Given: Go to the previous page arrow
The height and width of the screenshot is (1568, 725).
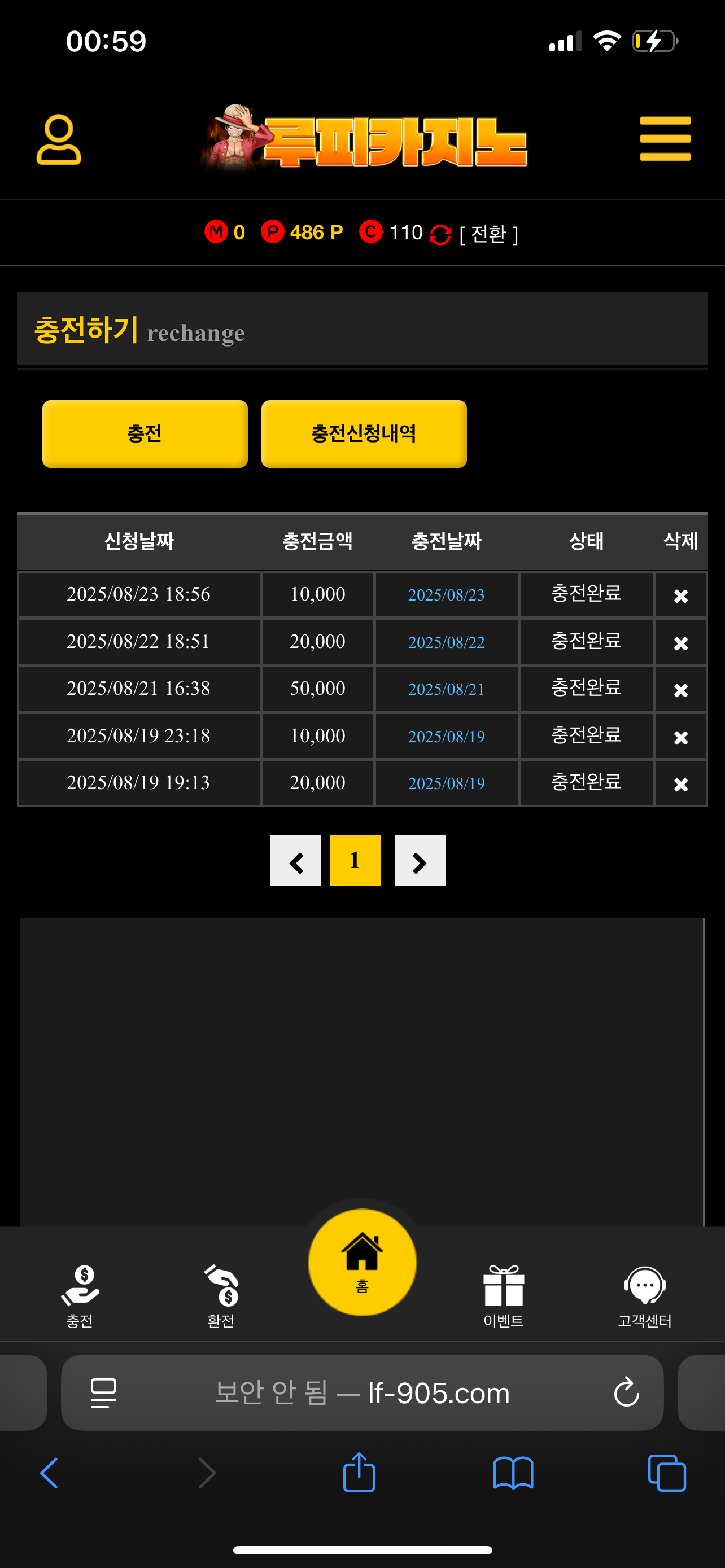Looking at the screenshot, I should tap(296, 861).
